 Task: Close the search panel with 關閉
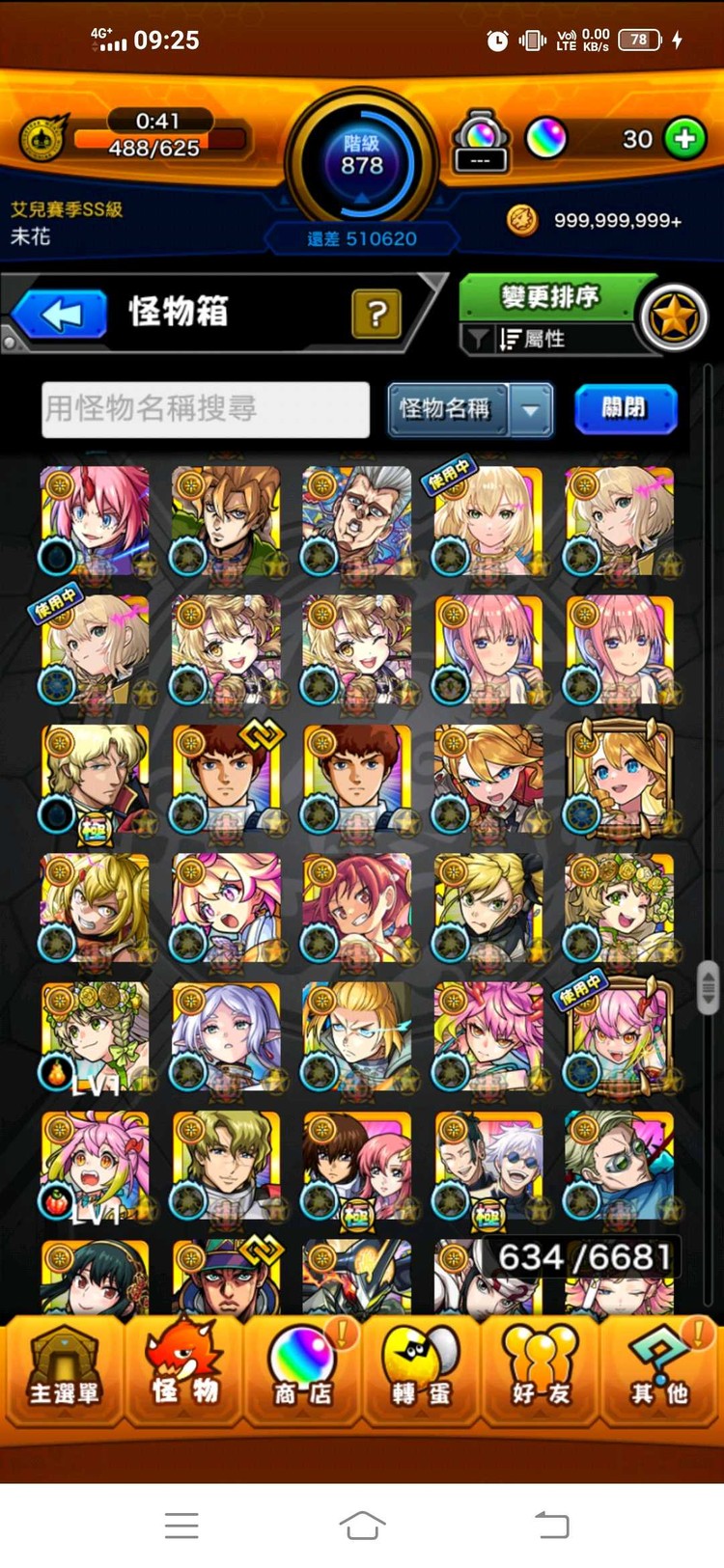(625, 408)
